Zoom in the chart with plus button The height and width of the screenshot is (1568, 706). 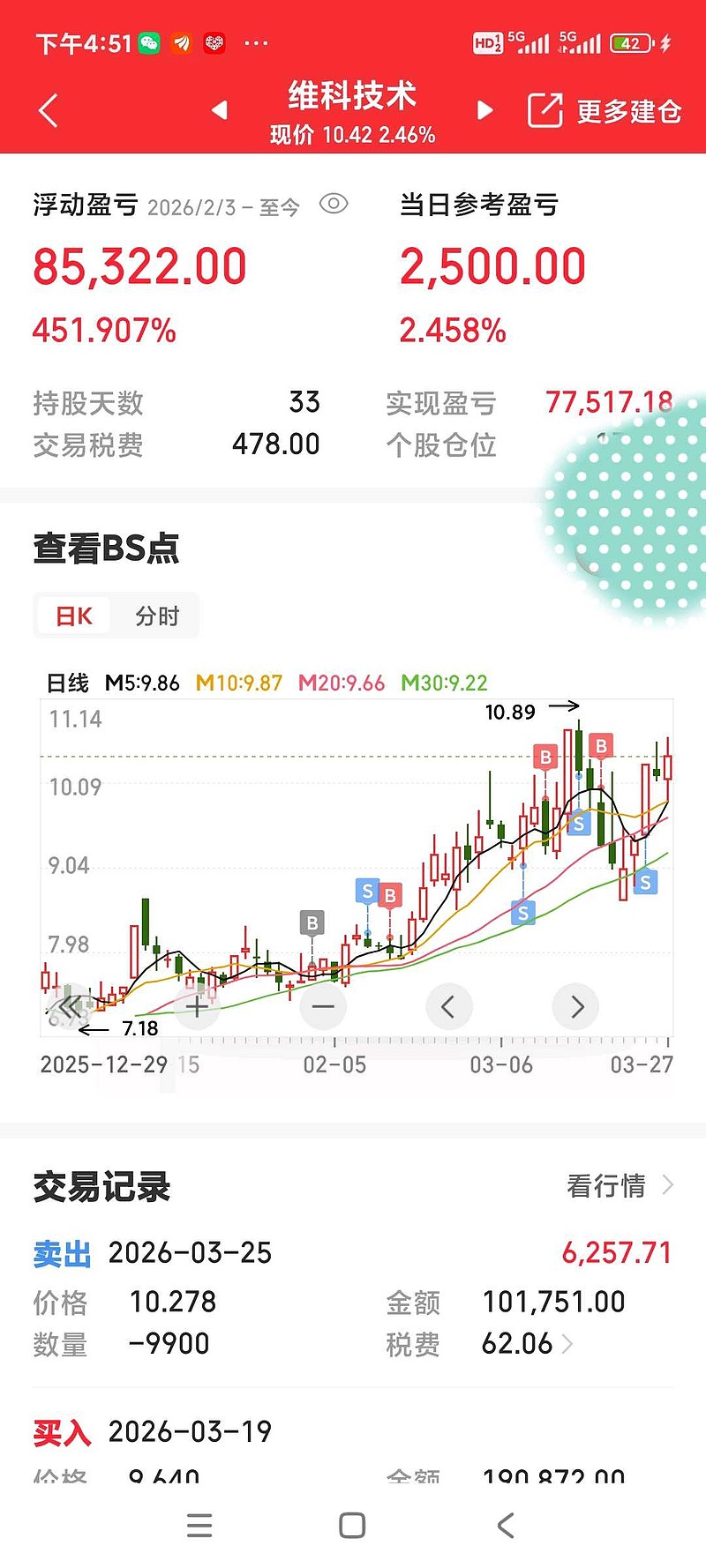[x=197, y=1006]
